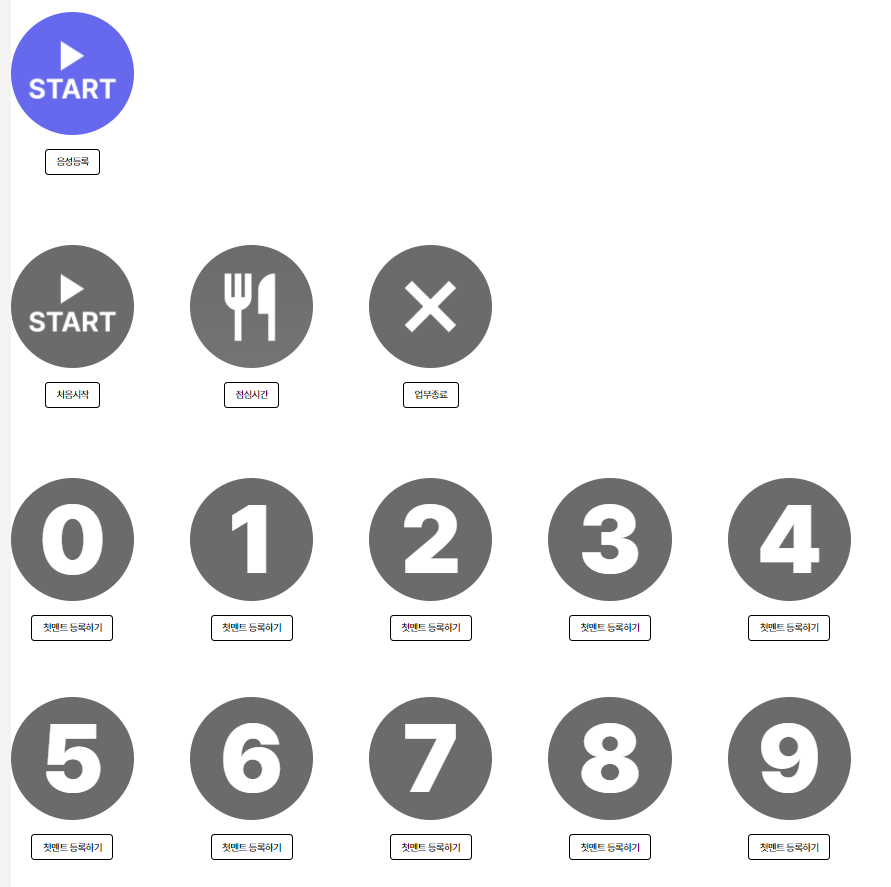The height and width of the screenshot is (887, 891).
Task: Tap the gray X circle icon
Action: (x=430, y=307)
